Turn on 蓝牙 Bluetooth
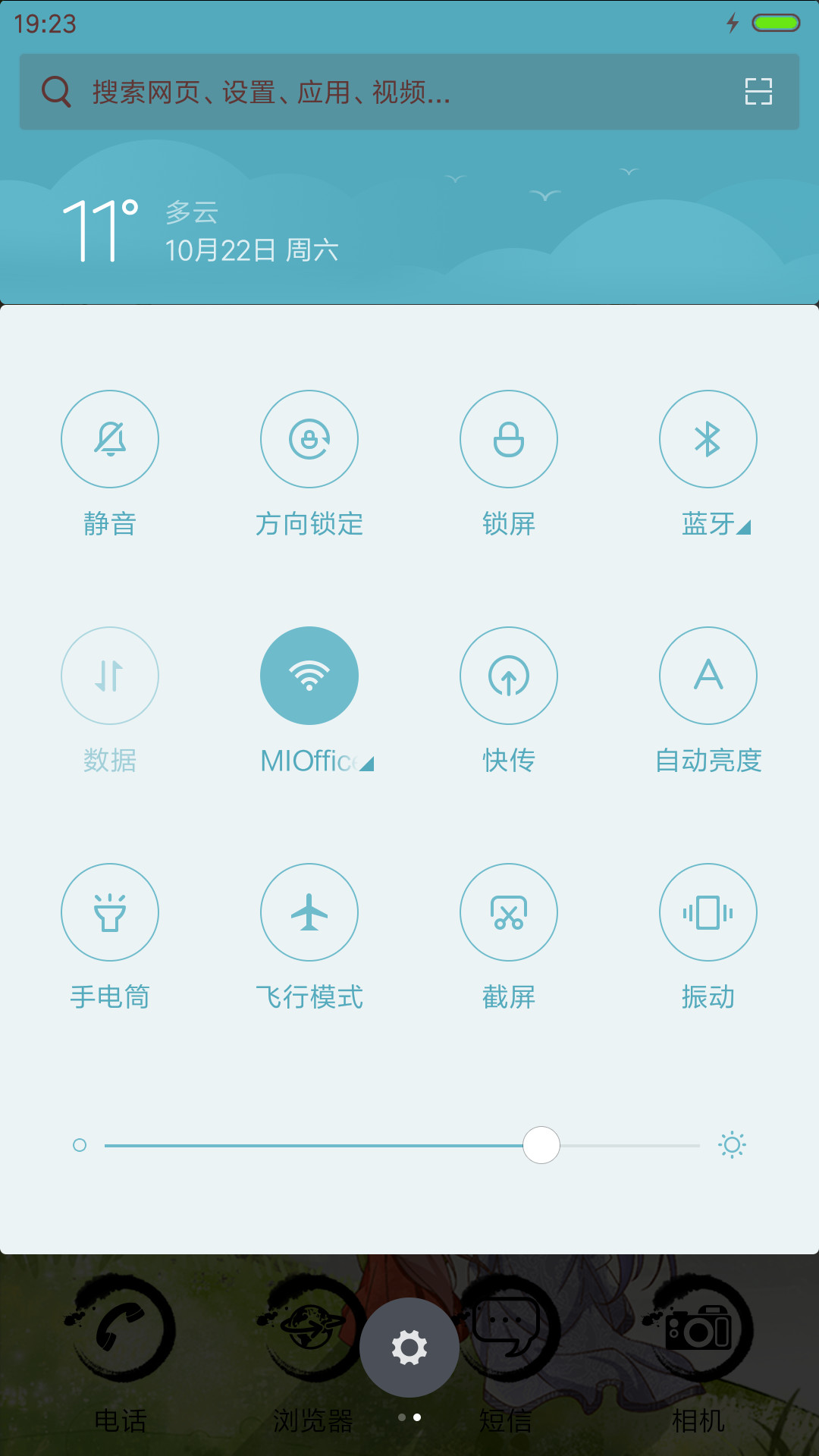819x1456 pixels. [708, 439]
